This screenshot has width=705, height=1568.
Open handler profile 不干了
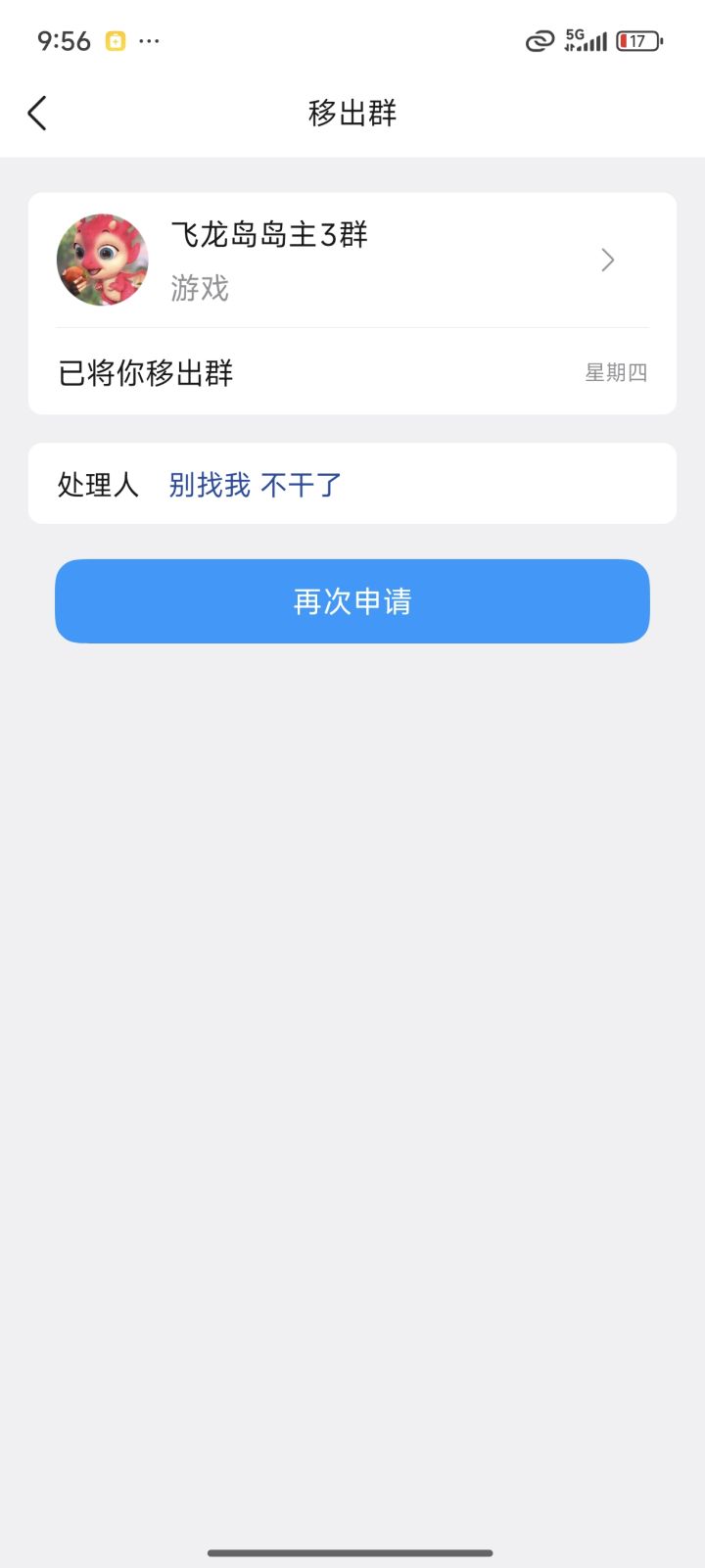pos(300,484)
